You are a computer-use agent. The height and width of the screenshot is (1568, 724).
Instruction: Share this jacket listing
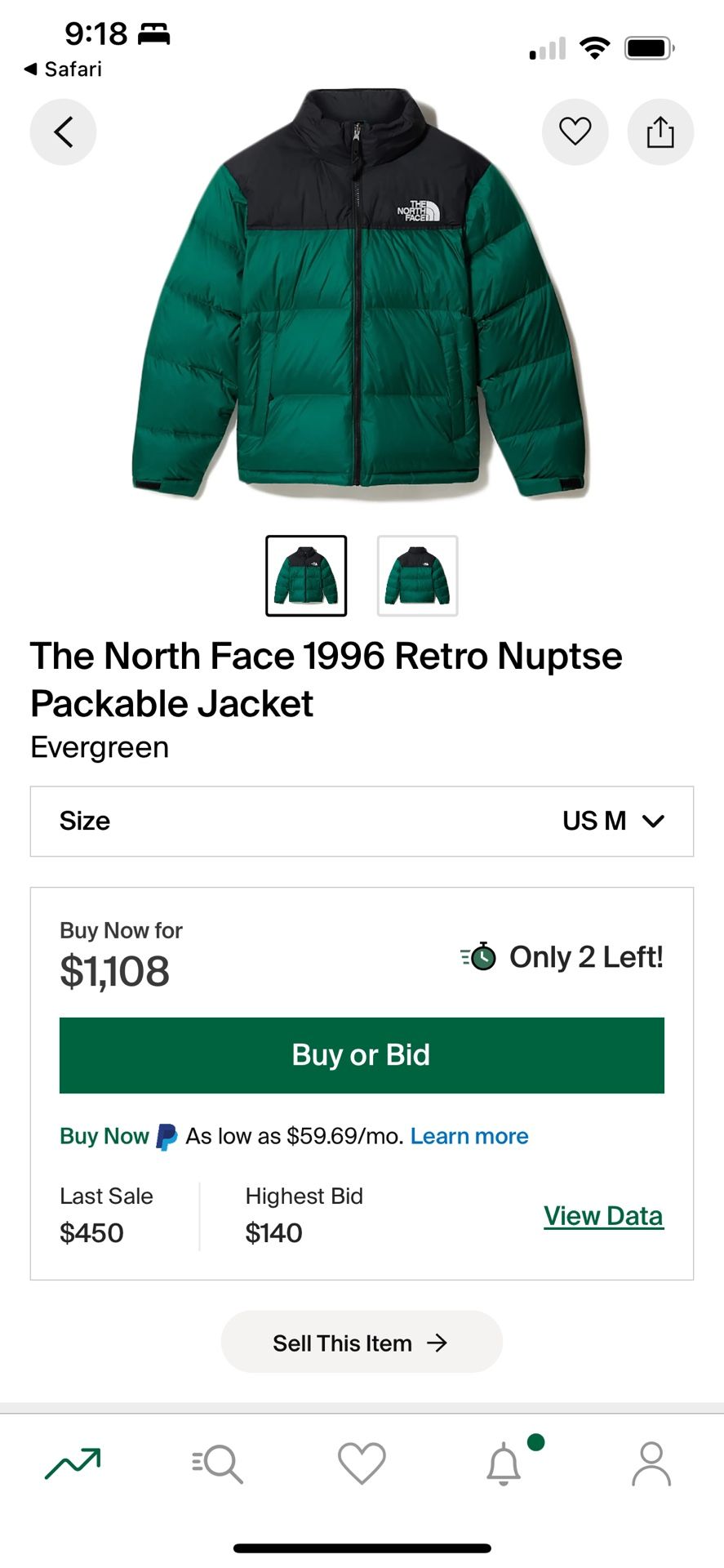click(x=660, y=131)
